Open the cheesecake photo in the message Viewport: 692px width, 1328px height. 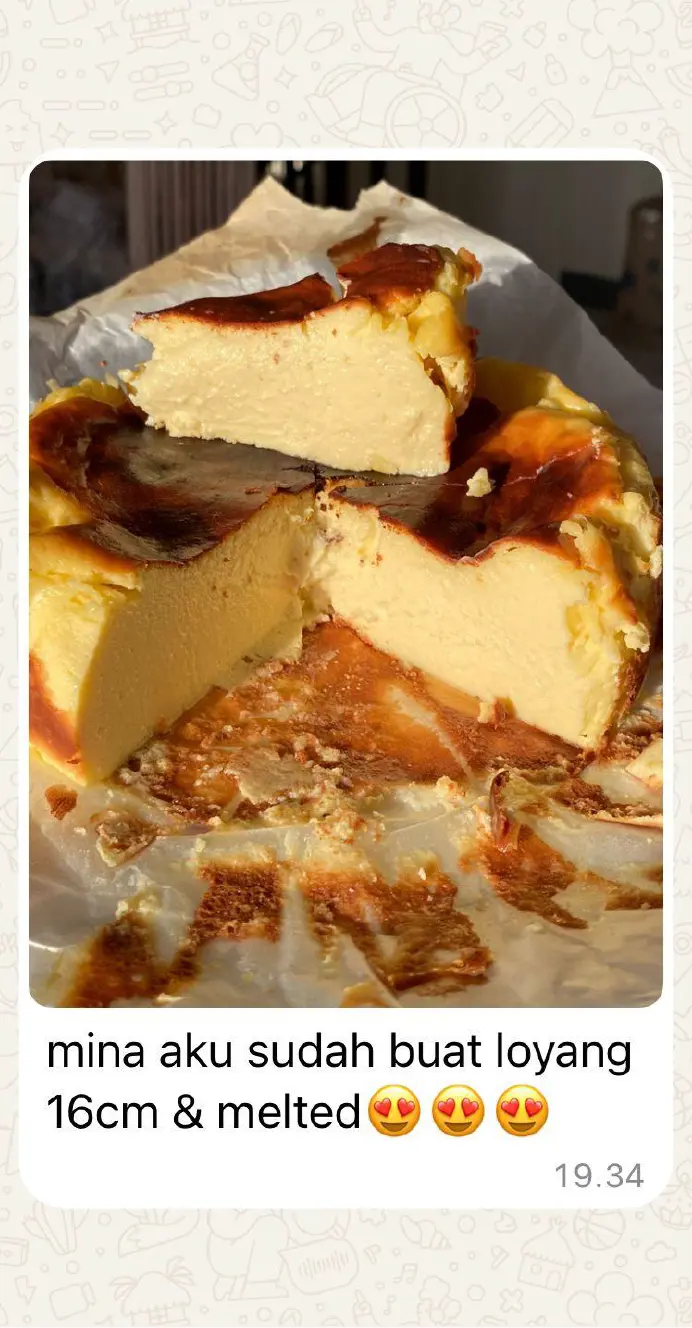tap(345, 583)
